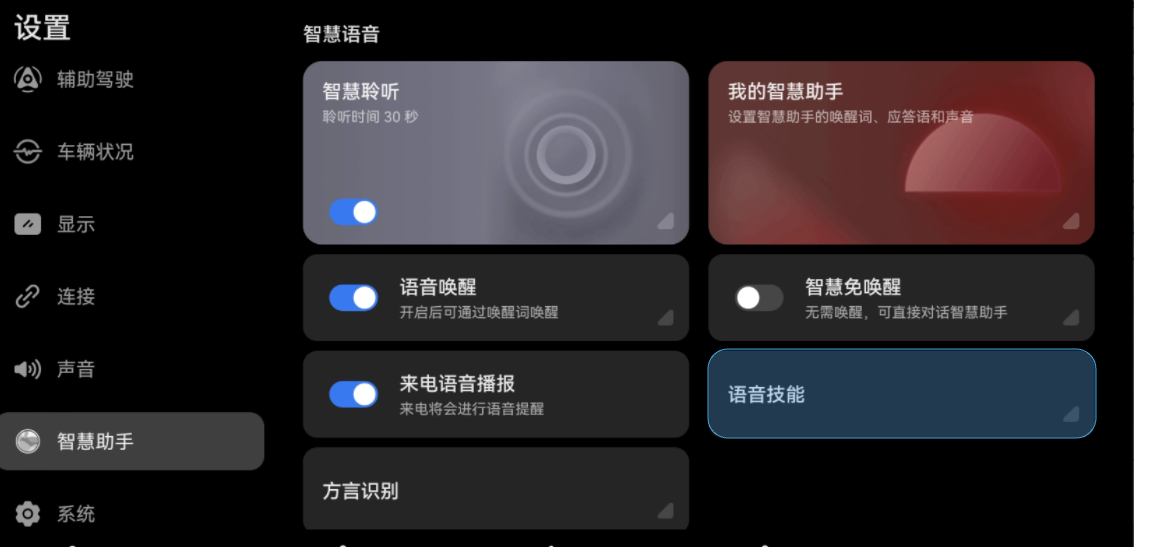Open the 辅助驾驶 settings section
Screen dimensions: 1160x547
(94, 80)
